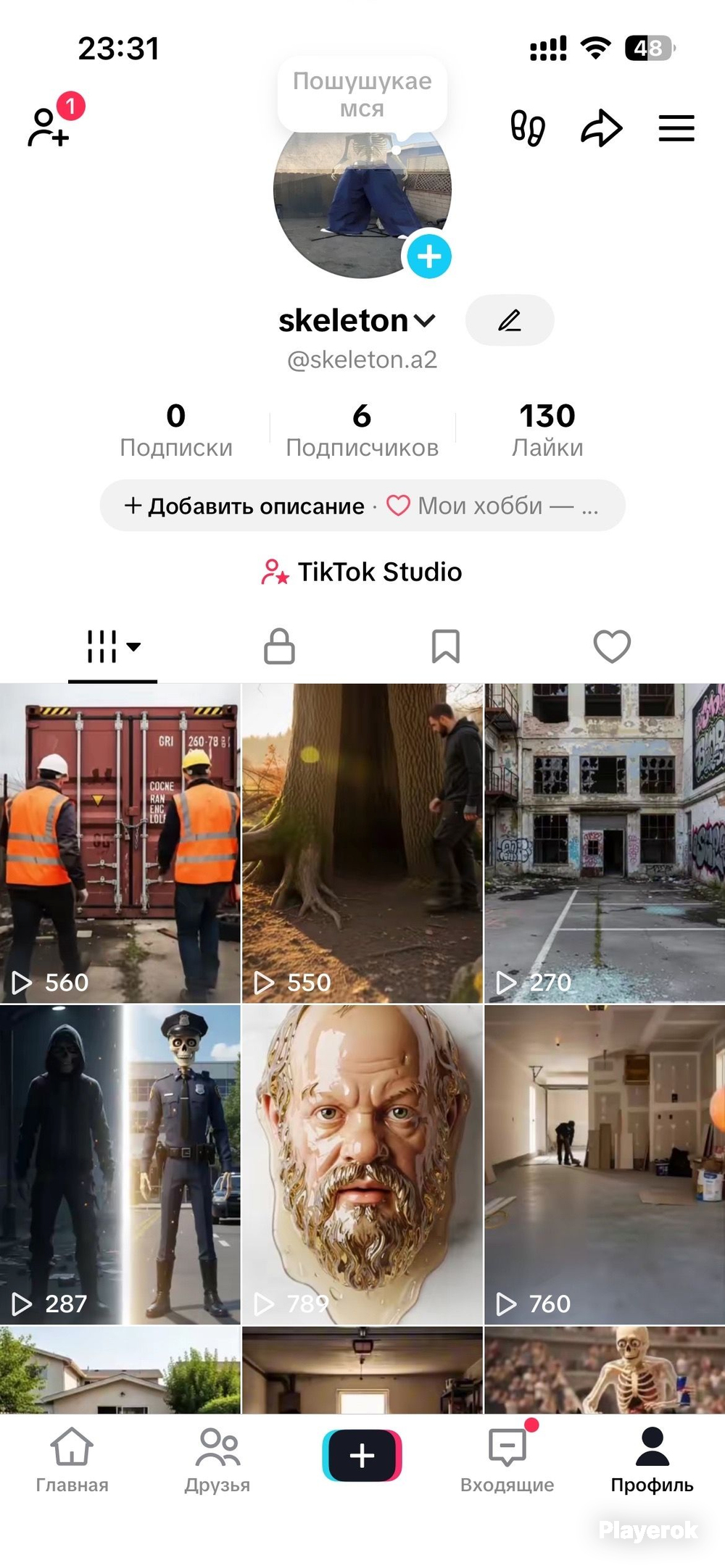
Task: Open the video with 560 views
Action: [120, 843]
